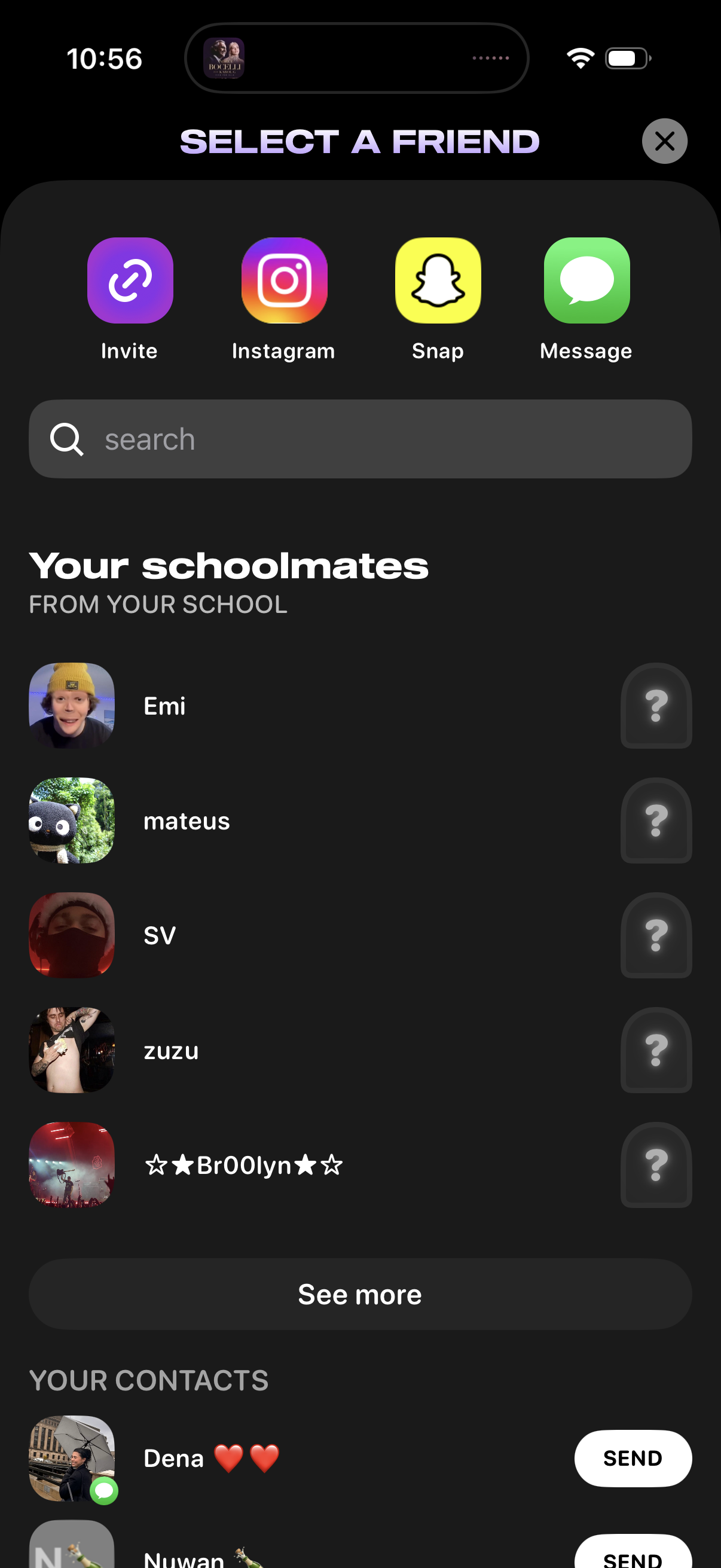Pick zuzu from the list
This screenshot has height=1568, width=721.
pyautogui.click(x=171, y=1051)
